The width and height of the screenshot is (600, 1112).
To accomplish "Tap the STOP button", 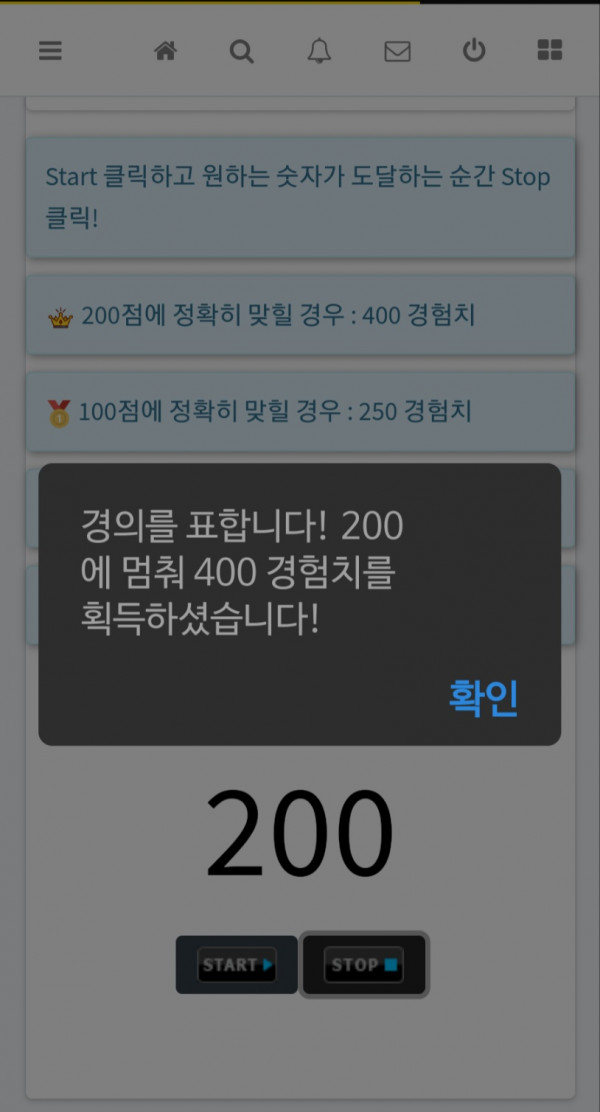I will pos(364,965).
